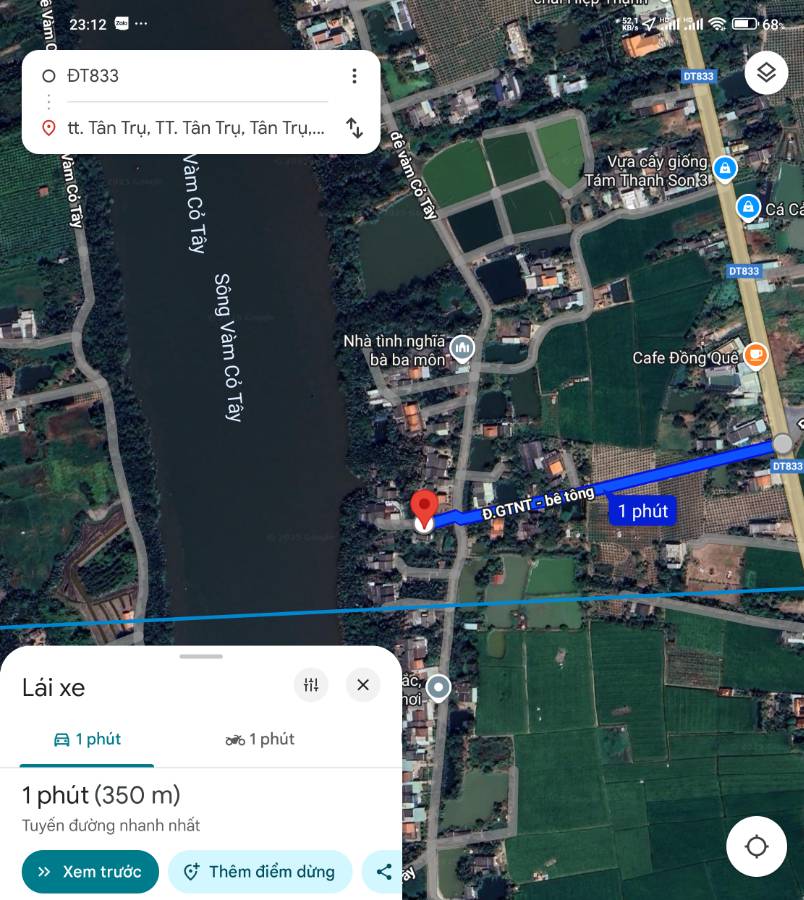Tap the Xem trước preview button
The image size is (804, 900).
90,872
